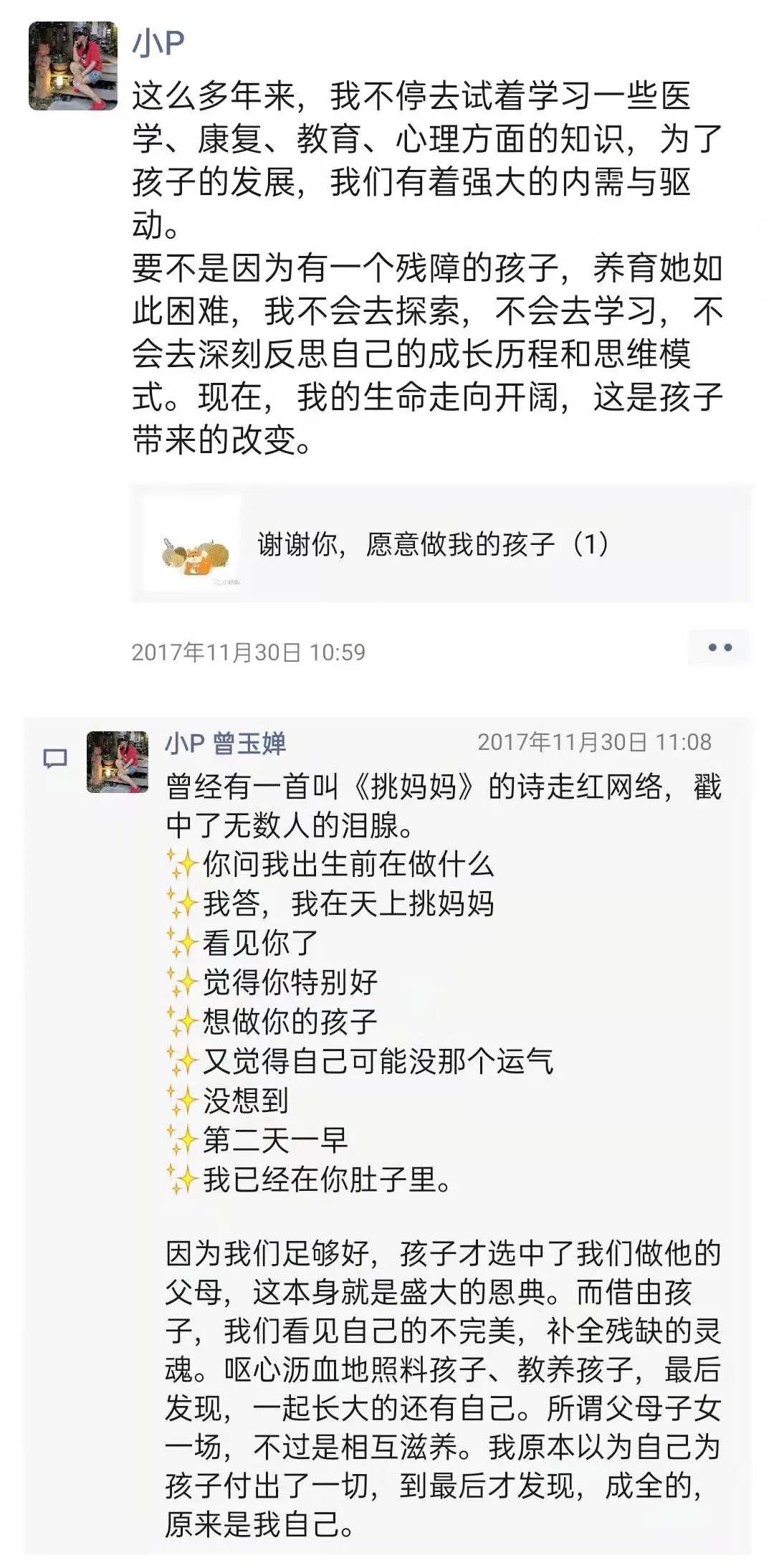Open the commenter name 小P 曾玉婵
The image size is (774, 1568).
[226, 743]
